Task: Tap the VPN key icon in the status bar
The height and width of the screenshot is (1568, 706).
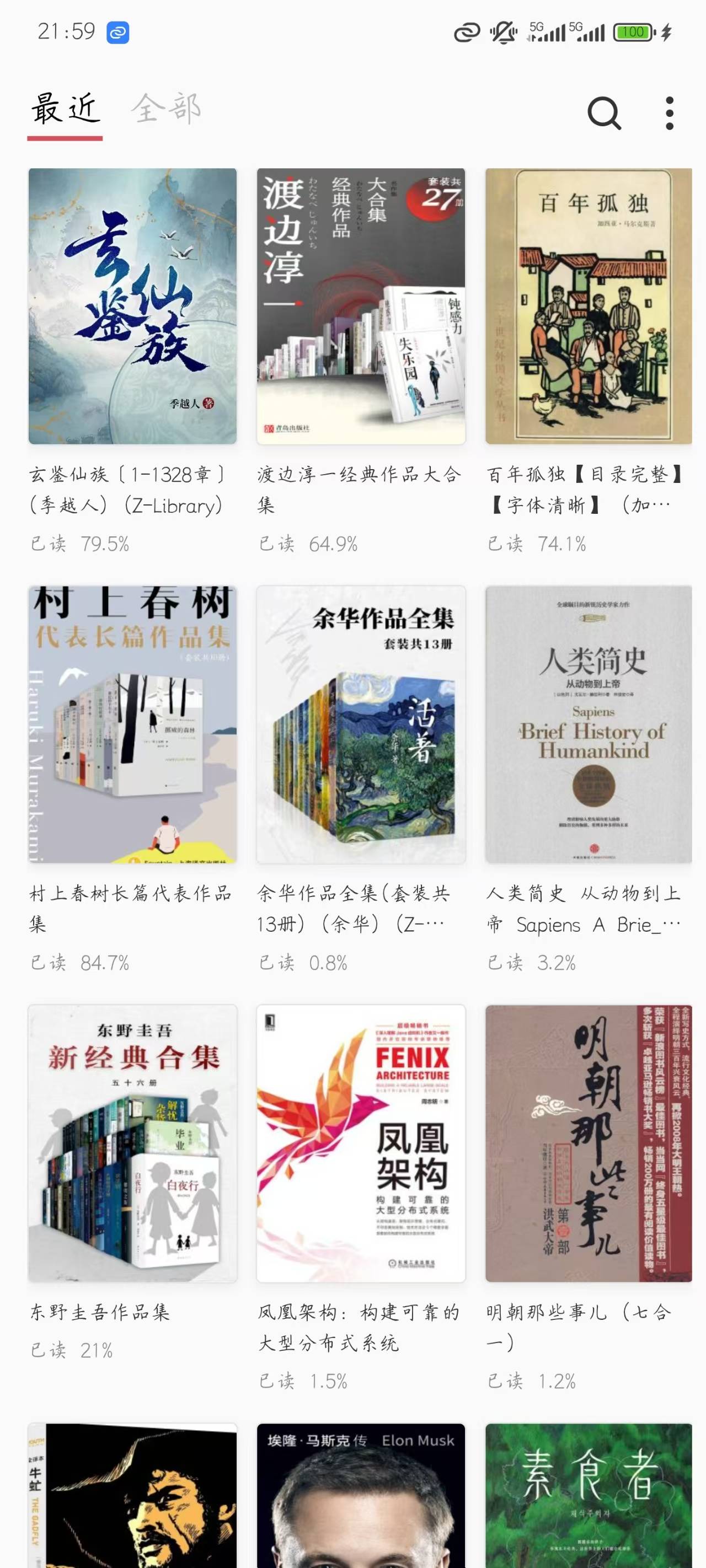Action: coord(464,34)
